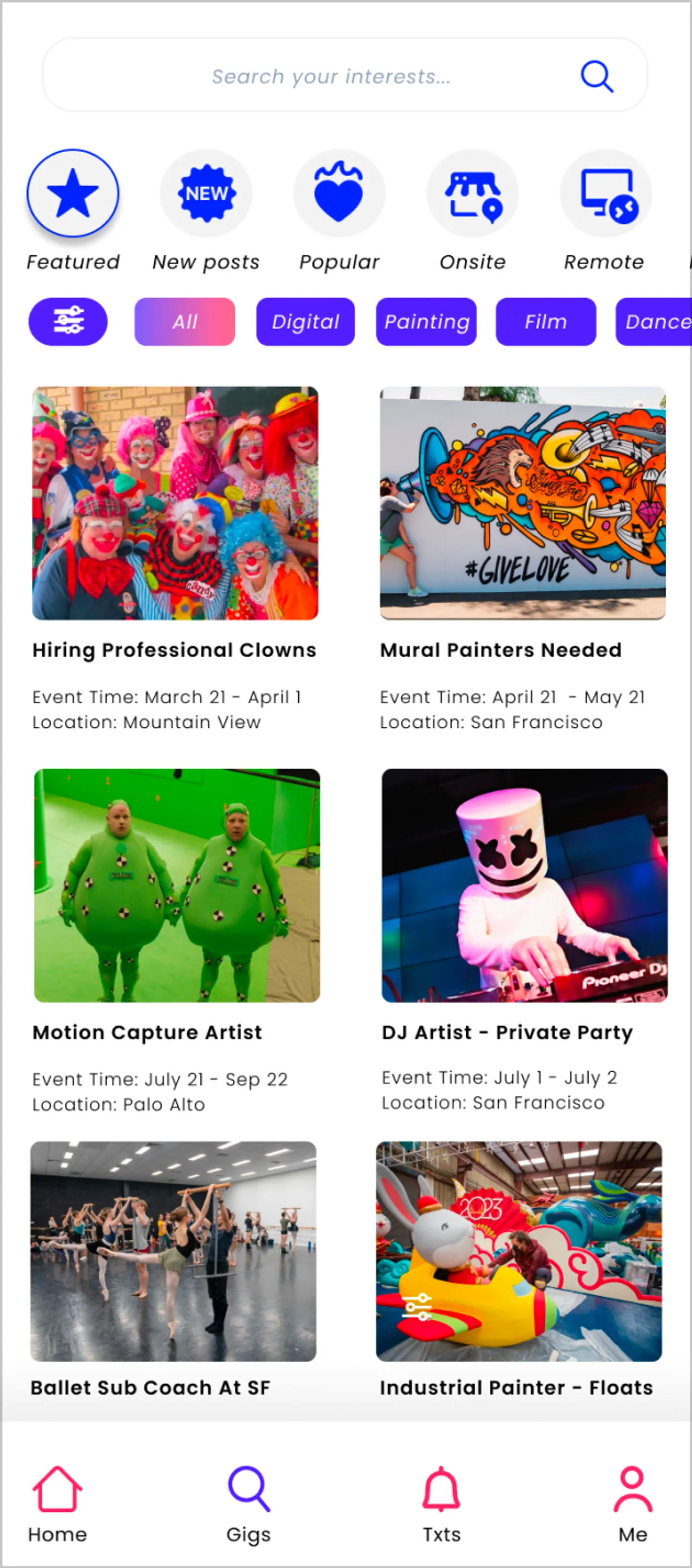Open the filter settings button
Screen dimensions: 692x1568
68,321
